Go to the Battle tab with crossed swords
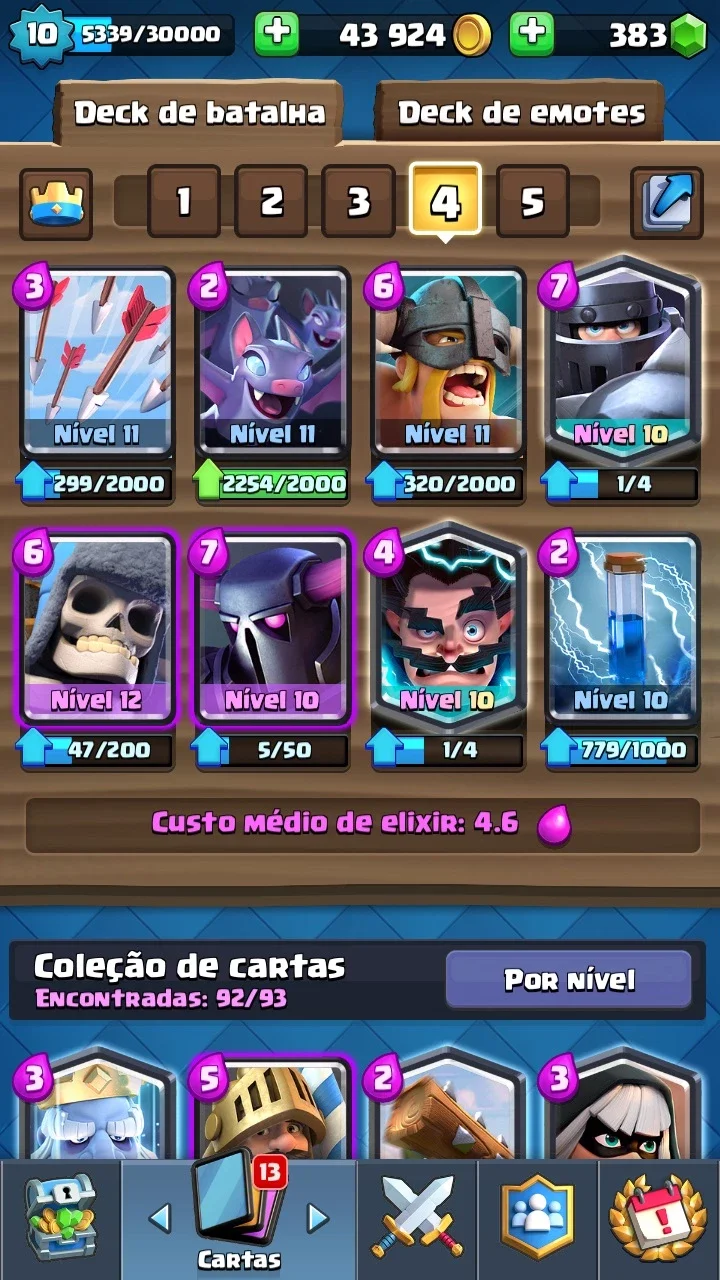This screenshot has width=720, height=1280. (417, 1215)
